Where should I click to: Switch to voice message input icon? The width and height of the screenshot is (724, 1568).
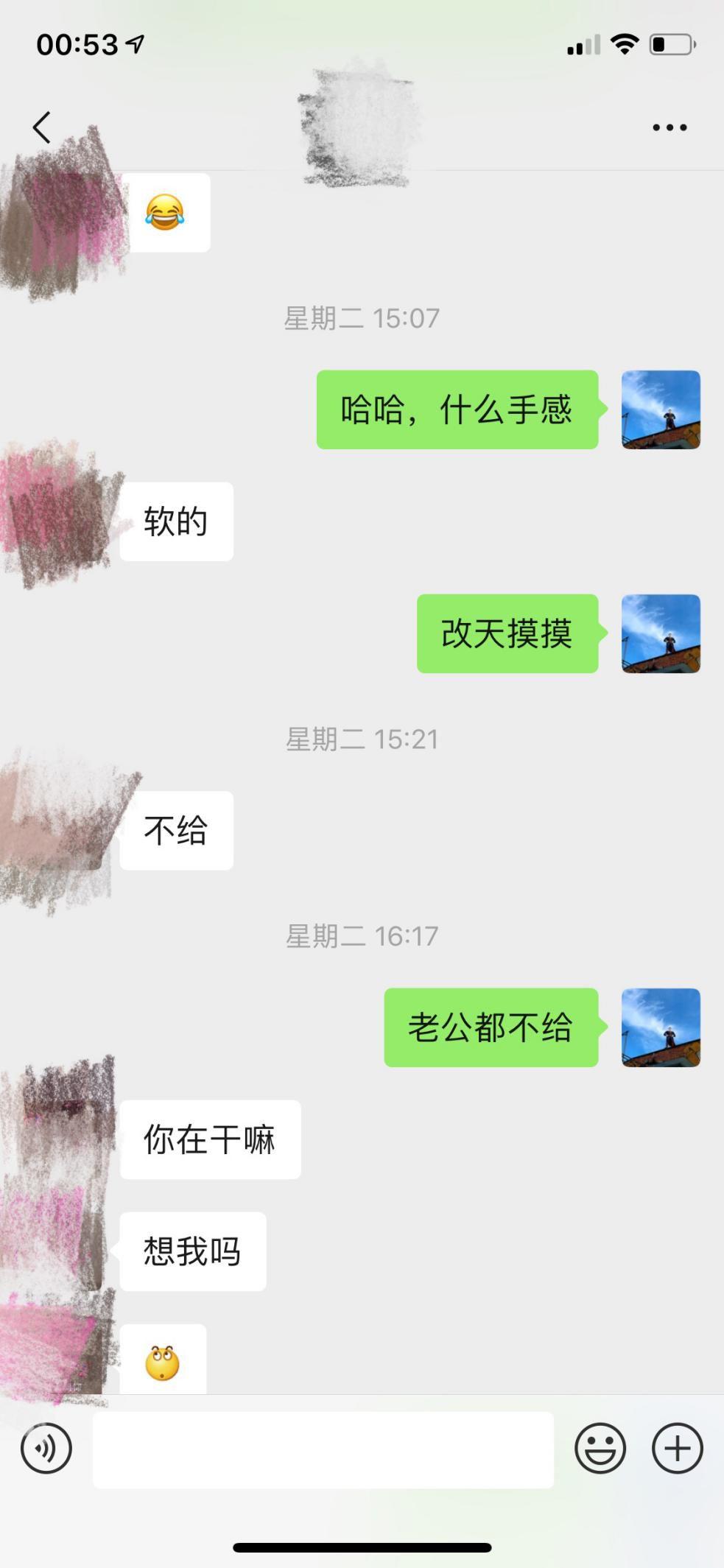(46, 1446)
